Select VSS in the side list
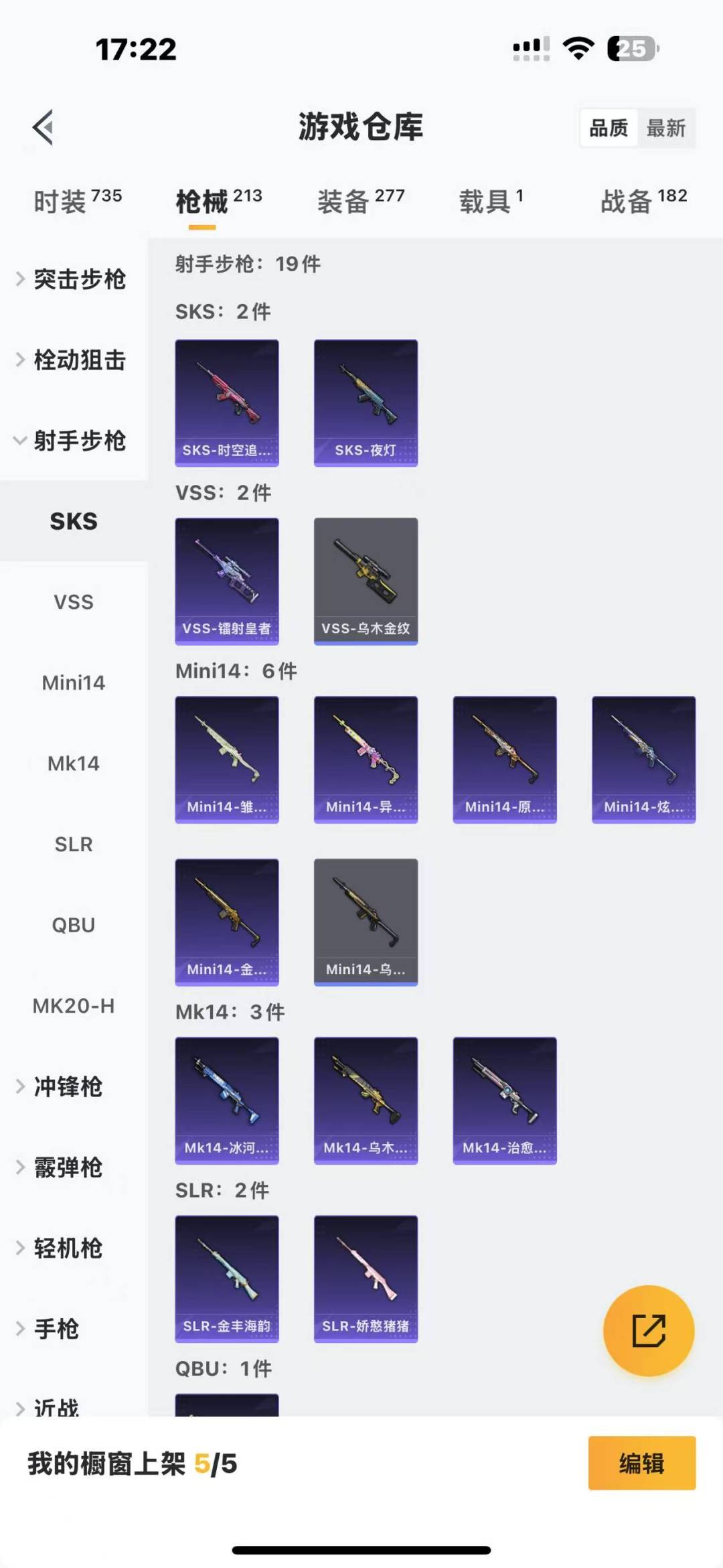723x1568 pixels. click(74, 602)
